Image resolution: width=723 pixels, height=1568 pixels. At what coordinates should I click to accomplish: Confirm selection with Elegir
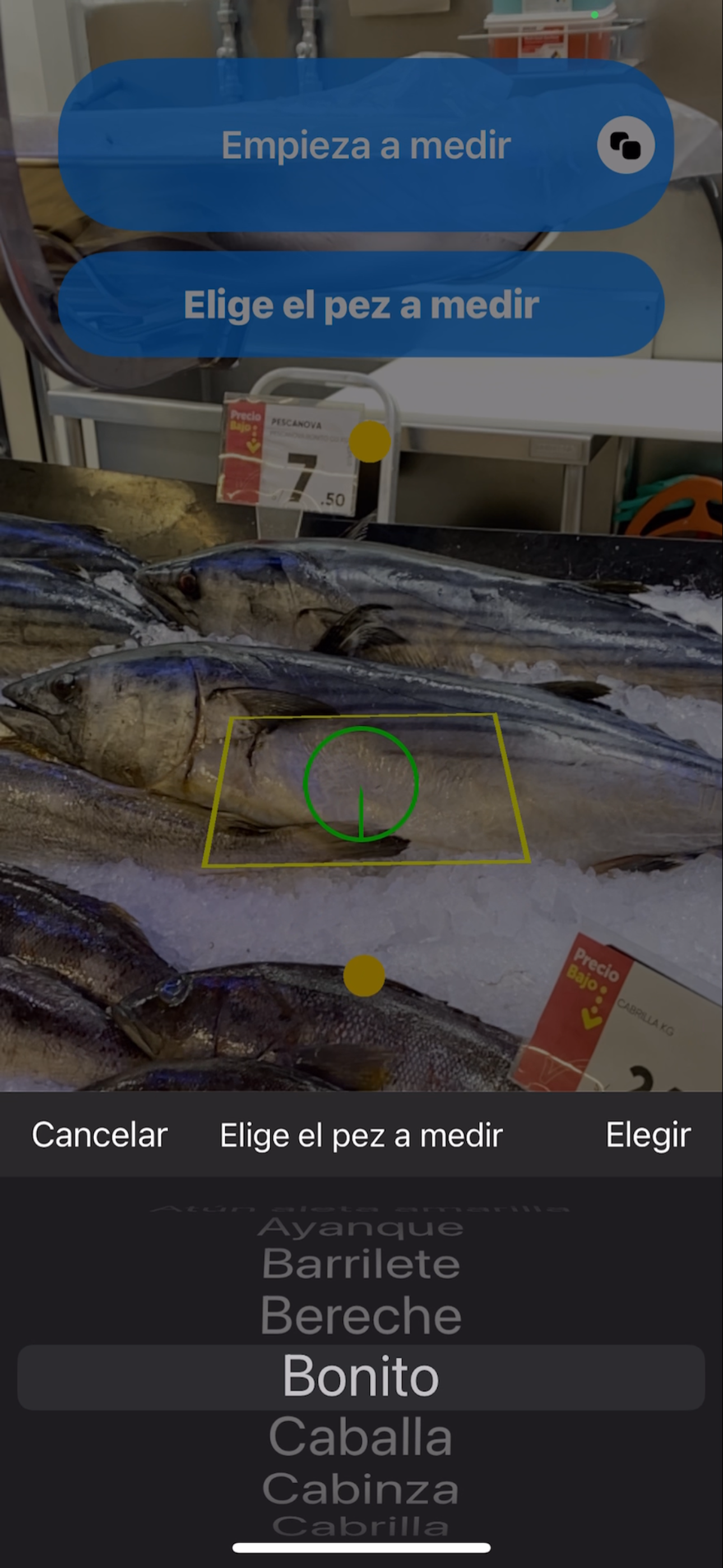tap(647, 1135)
